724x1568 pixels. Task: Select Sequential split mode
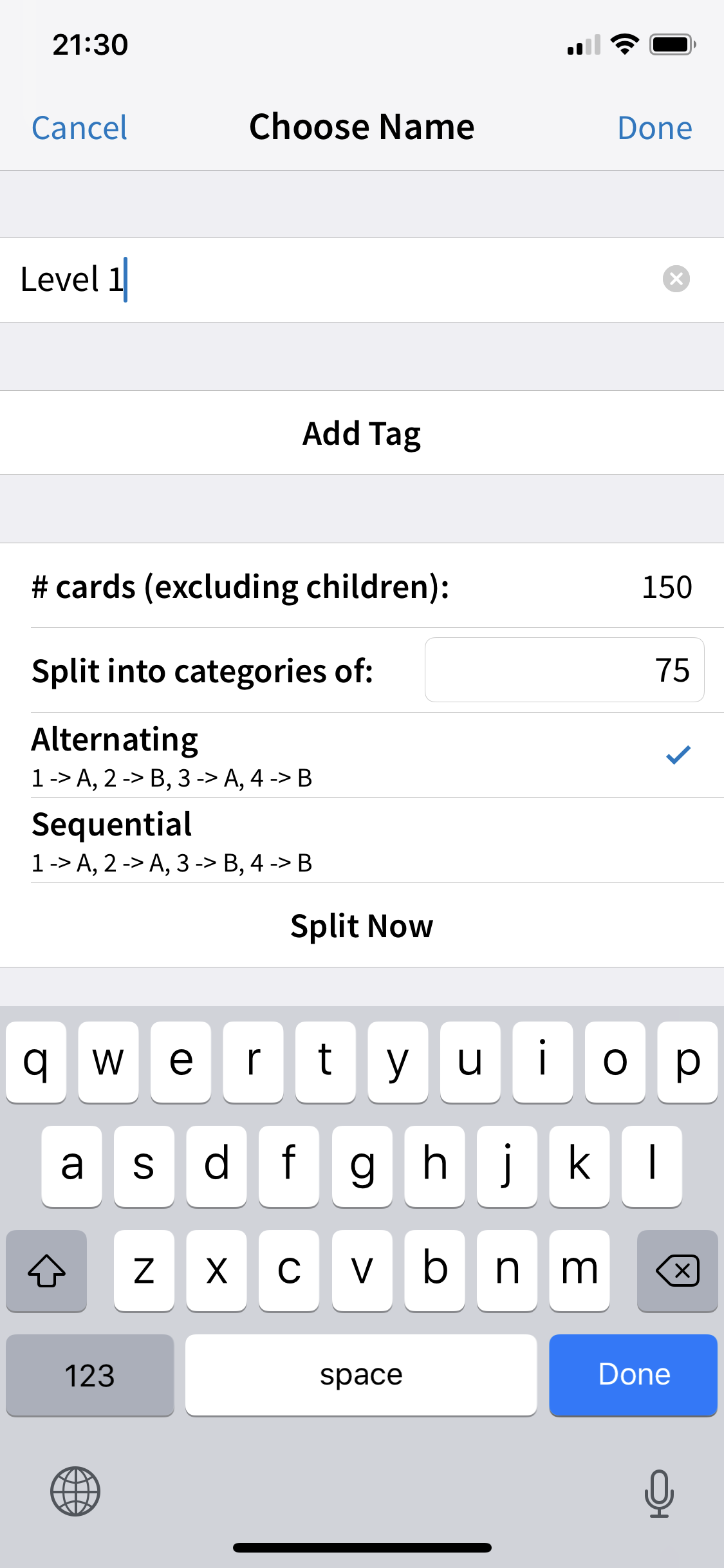click(x=362, y=840)
